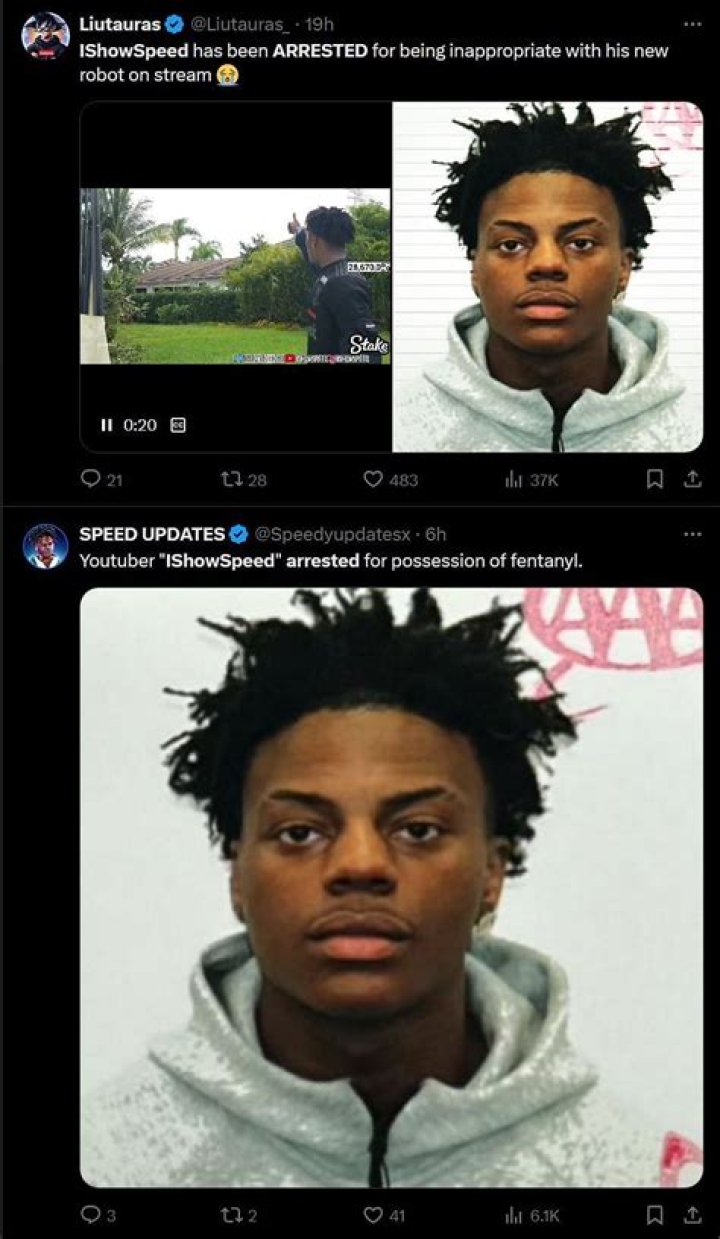Like Liutauras's post
The height and width of the screenshot is (1239, 720).
[374, 480]
